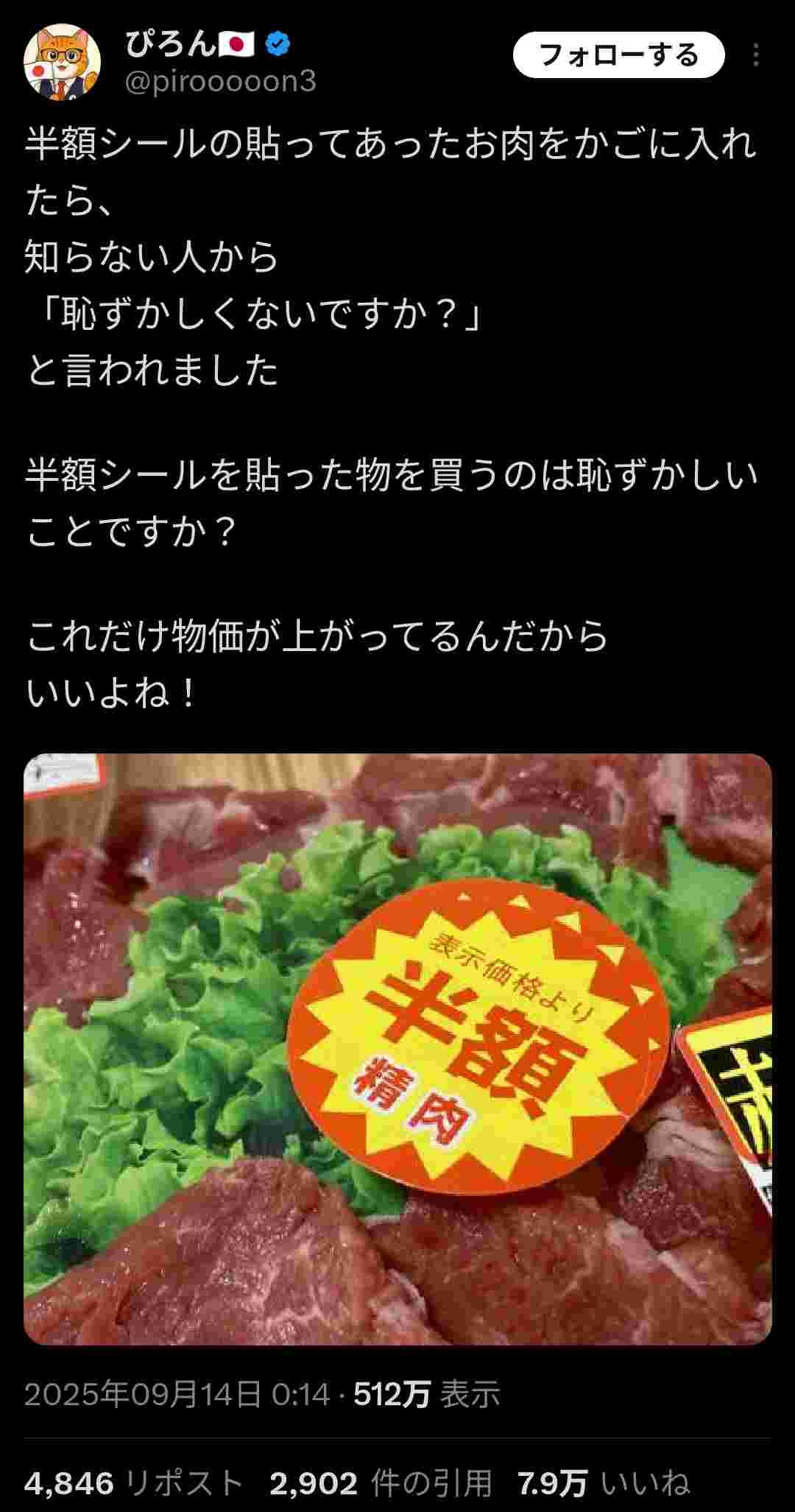
Task: View the 7.9万 いいね likes list
Action: pos(604,1483)
